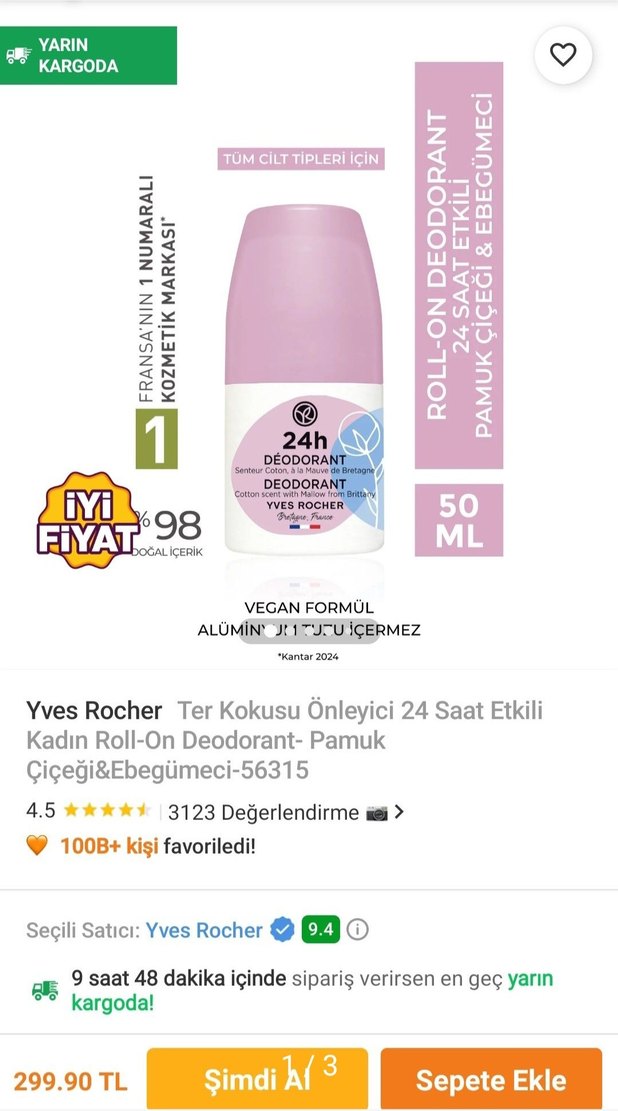This screenshot has width=618, height=1111.
Task: View the 3123 Değerlendirme reviews
Action: coord(263,812)
